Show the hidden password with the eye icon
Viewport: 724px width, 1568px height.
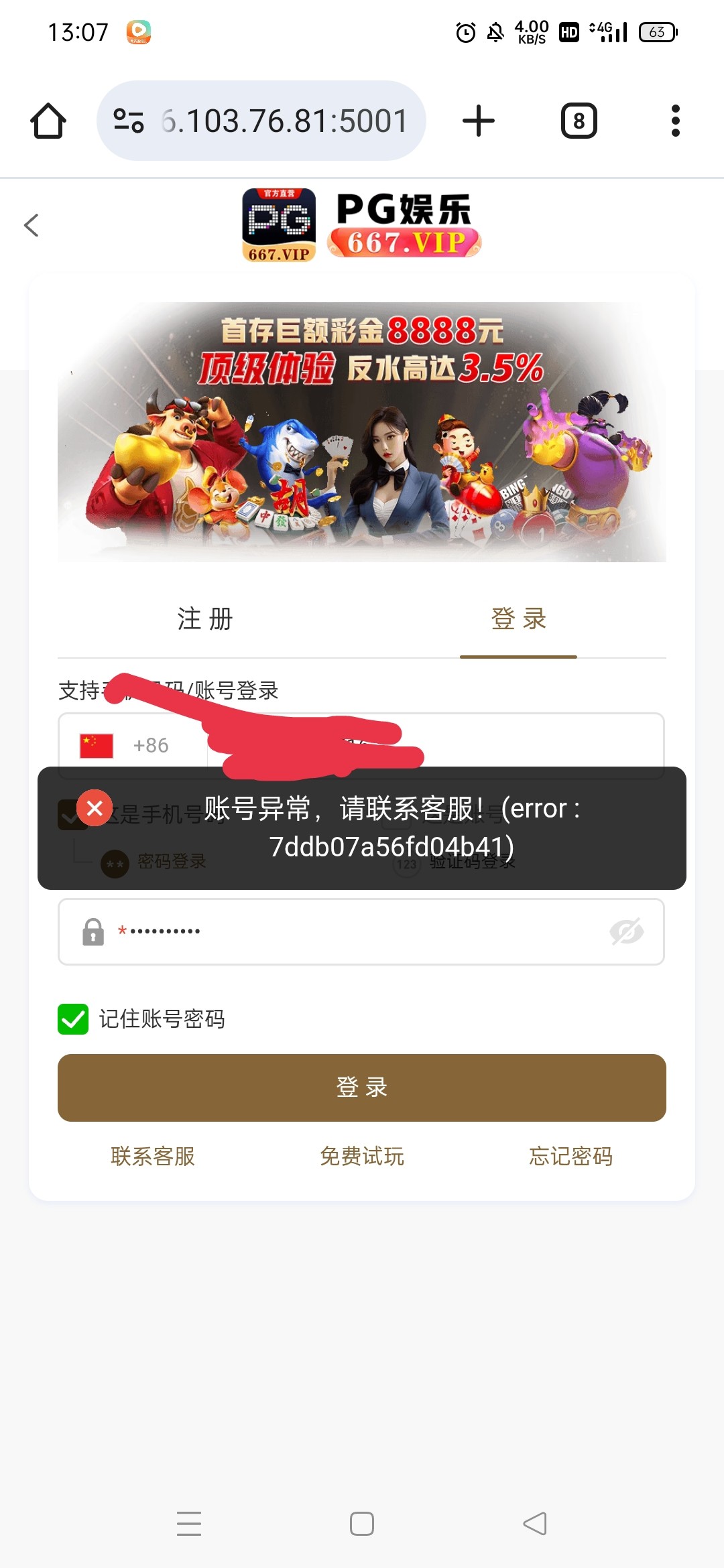tap(626, 931)
